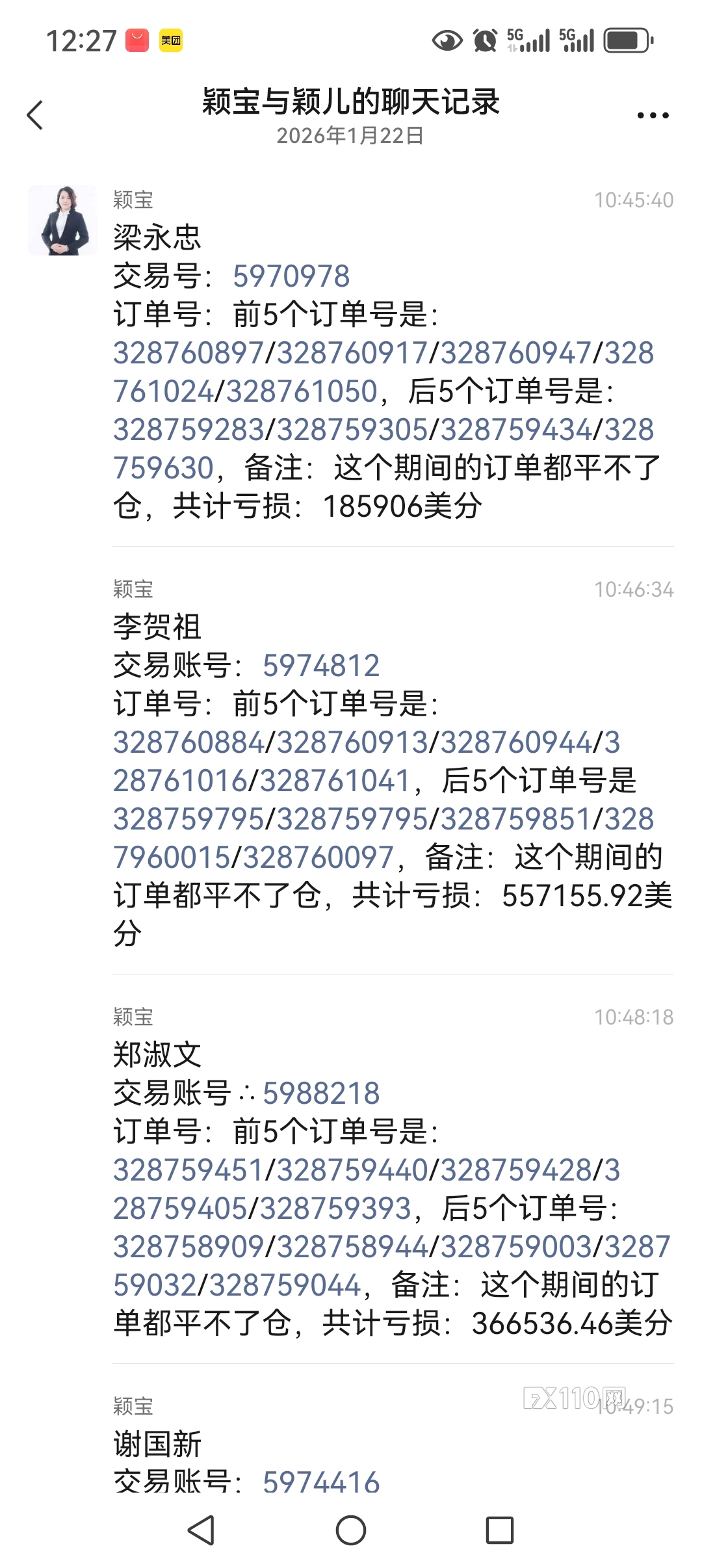The height and width of the screenshot is (1568, 702).
Task: Tap order number 328759440 link
Action: click(352, 1171)
